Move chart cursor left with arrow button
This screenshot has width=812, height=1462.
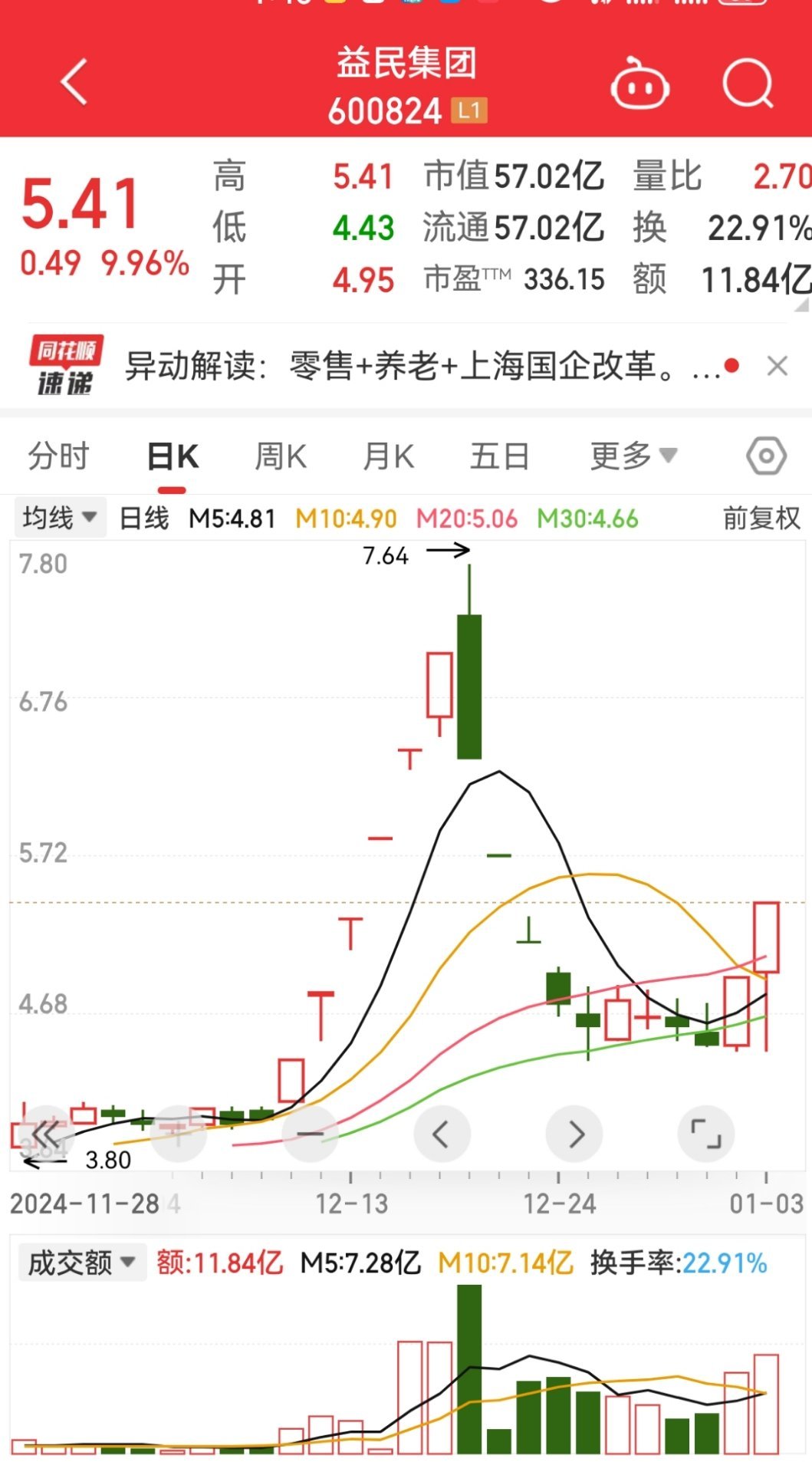[x=442, y=1134]
